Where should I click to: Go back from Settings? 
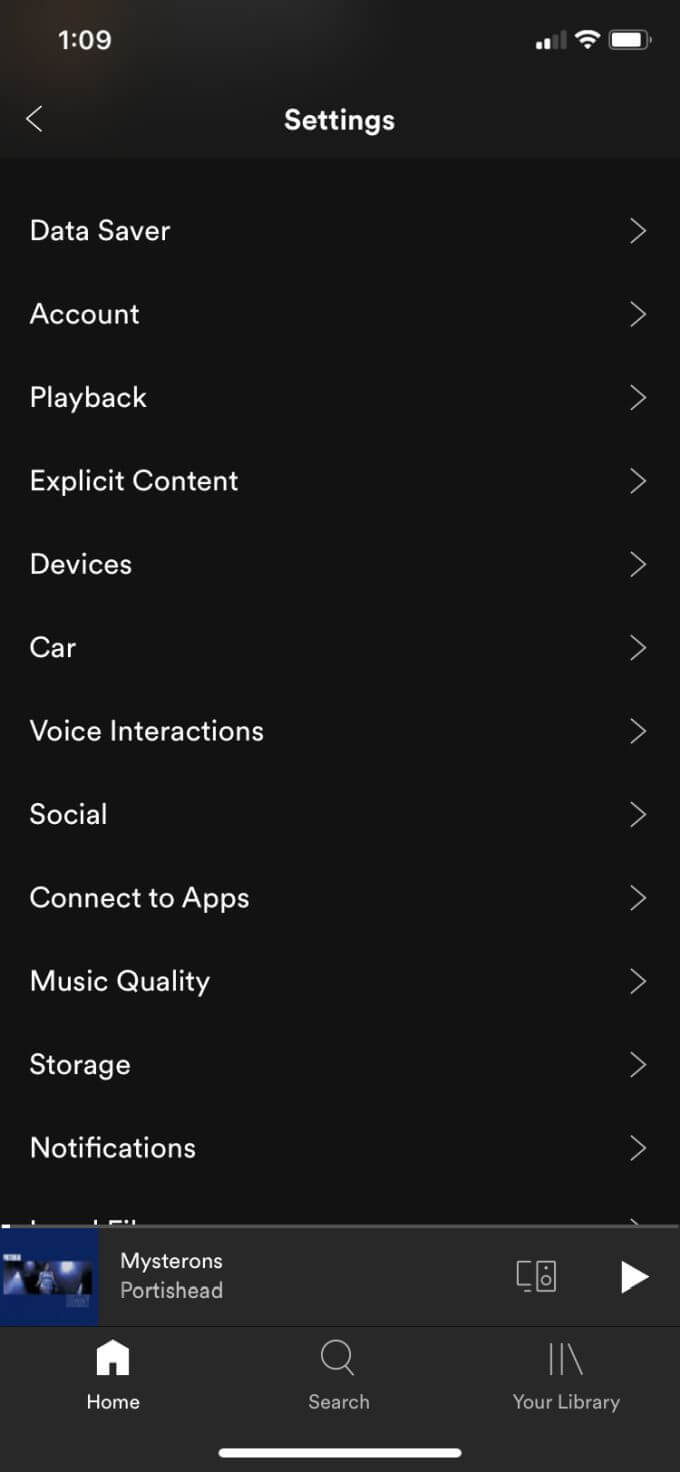point(34,120)
